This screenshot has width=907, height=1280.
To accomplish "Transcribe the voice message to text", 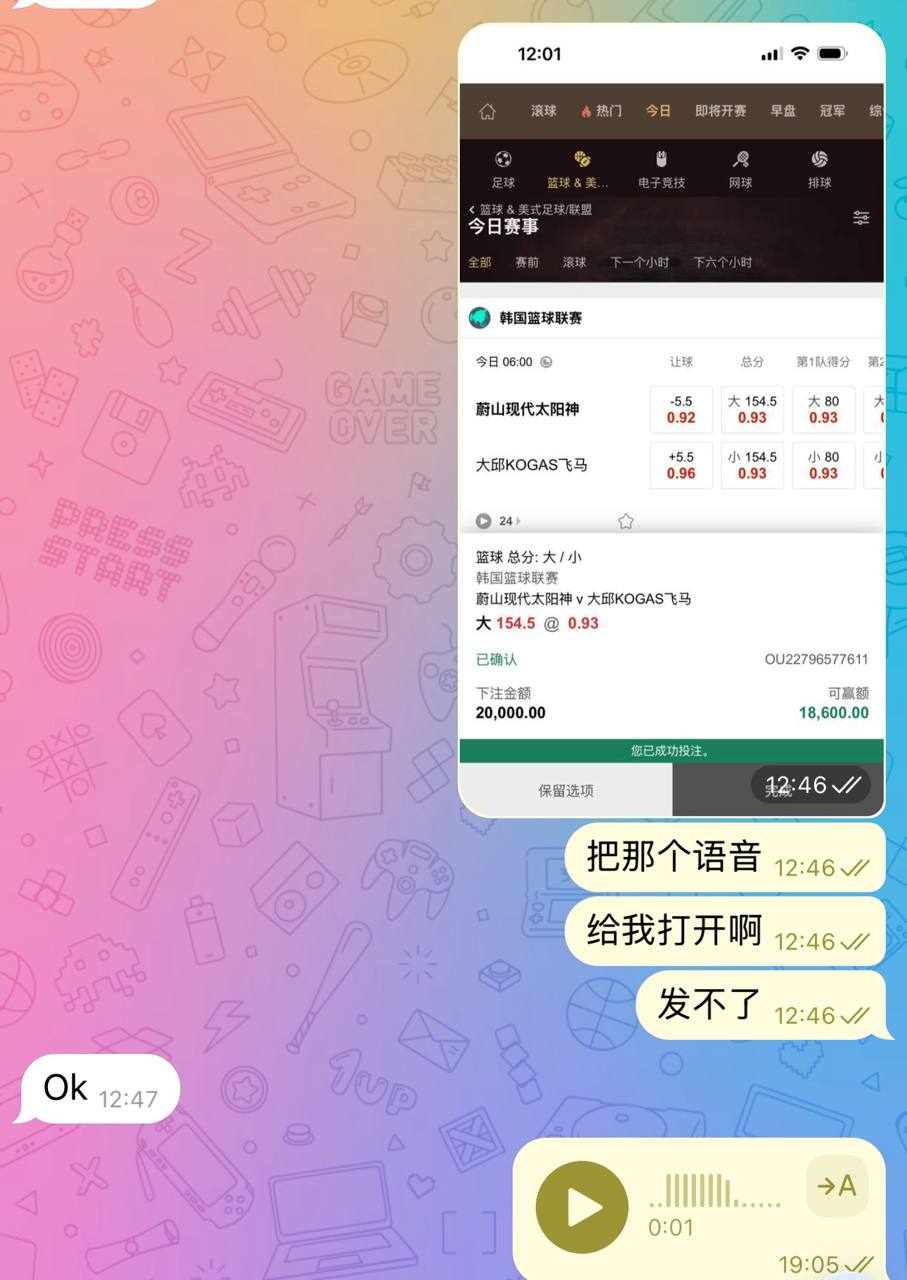I will [x=836, y=1187].
